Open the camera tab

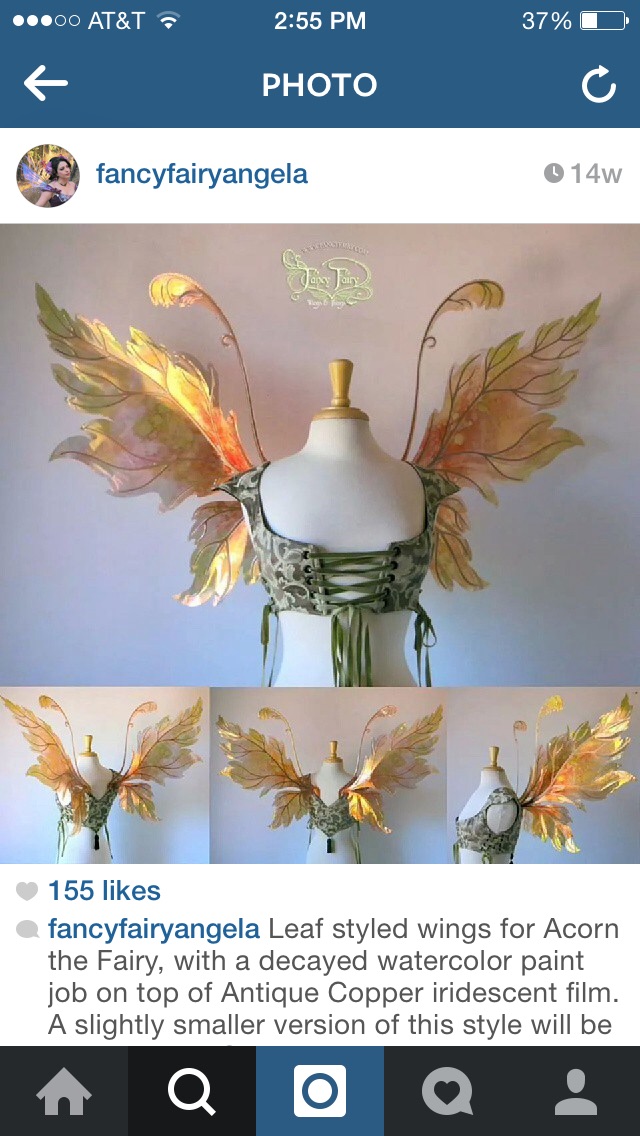pos(320,1091)
